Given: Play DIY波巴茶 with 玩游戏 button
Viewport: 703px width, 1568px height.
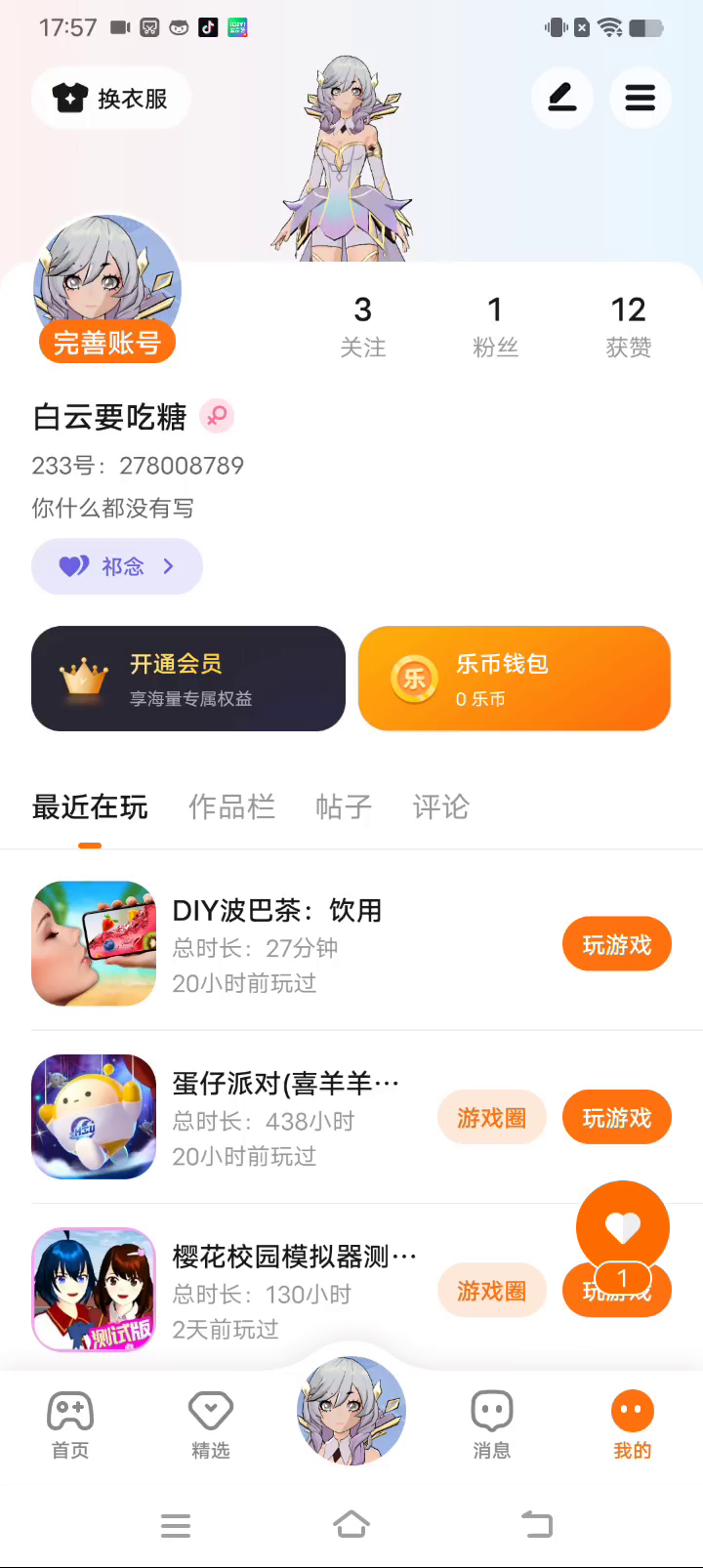Looking at the screenshot, I should (616, 944).
